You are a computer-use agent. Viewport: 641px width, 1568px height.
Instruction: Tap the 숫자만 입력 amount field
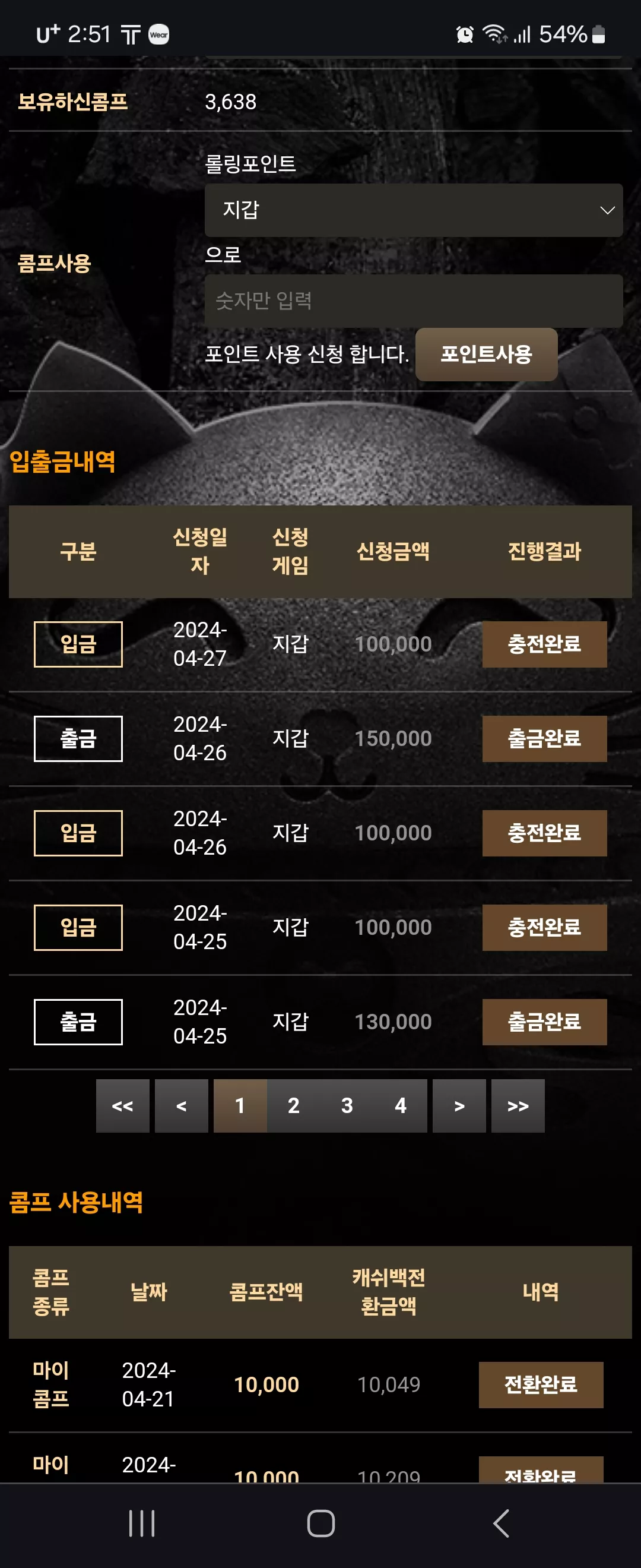(x=414, y=301)
